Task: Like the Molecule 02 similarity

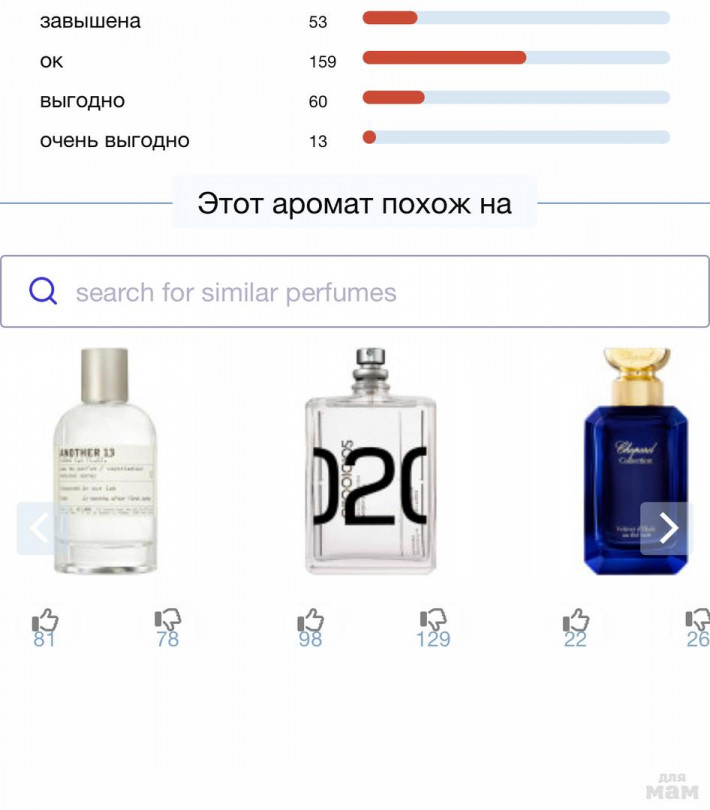Action: pos(311,622)
